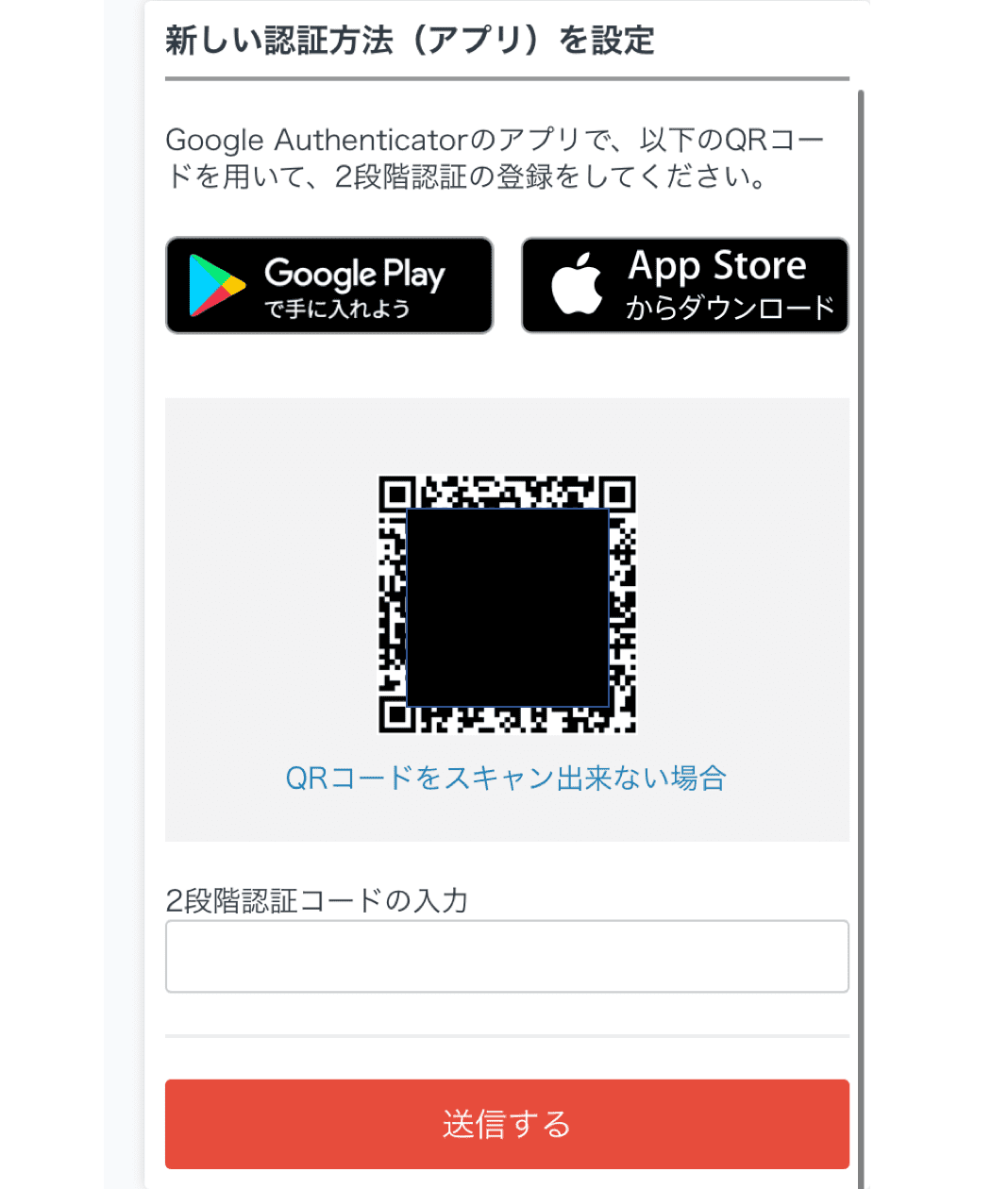Click the Google Play store badge
1008x1189 pixels.
pyautogui.click(x=328, y=285)
